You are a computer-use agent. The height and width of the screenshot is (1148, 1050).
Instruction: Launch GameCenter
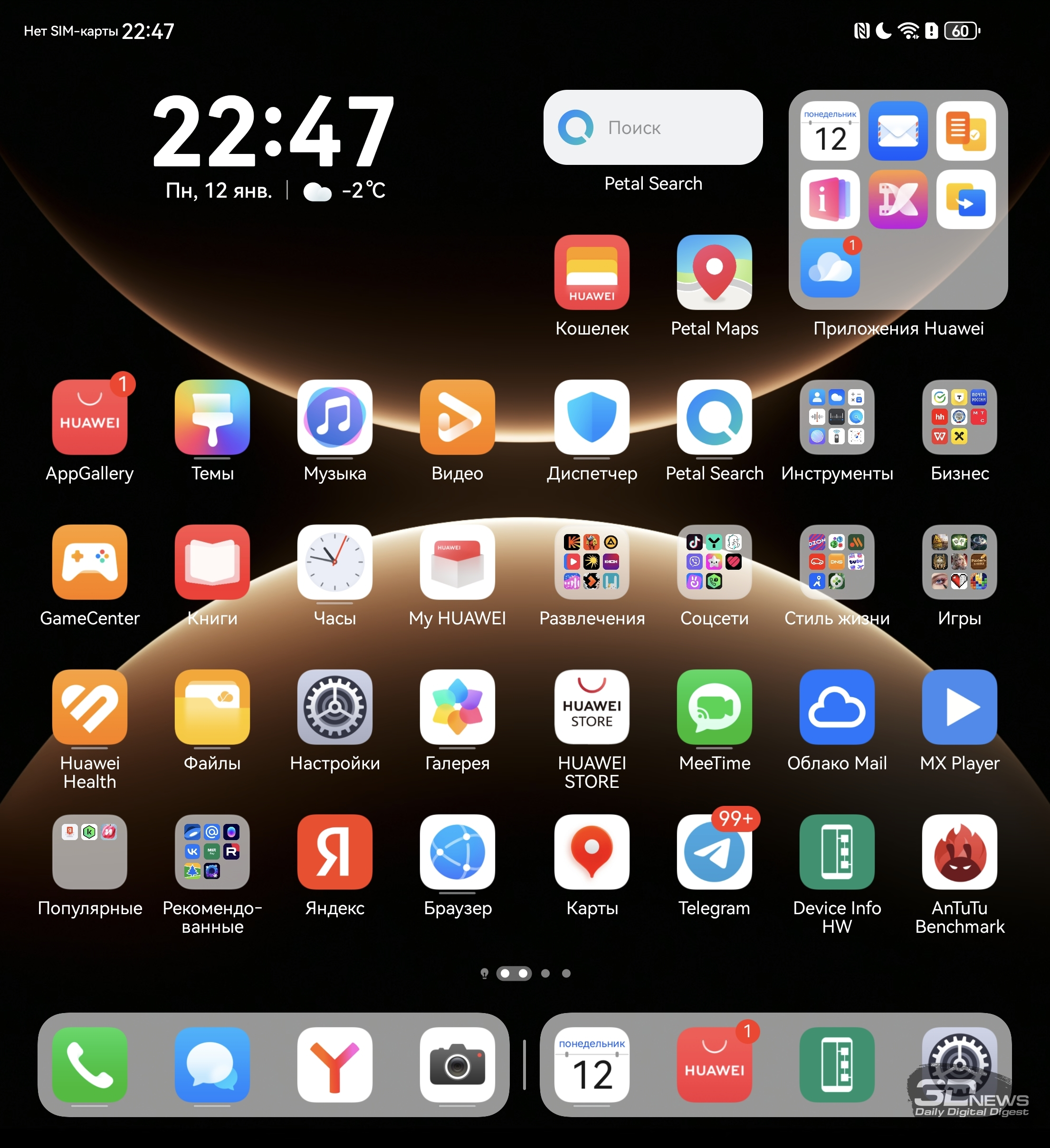[x=89, y=562]
